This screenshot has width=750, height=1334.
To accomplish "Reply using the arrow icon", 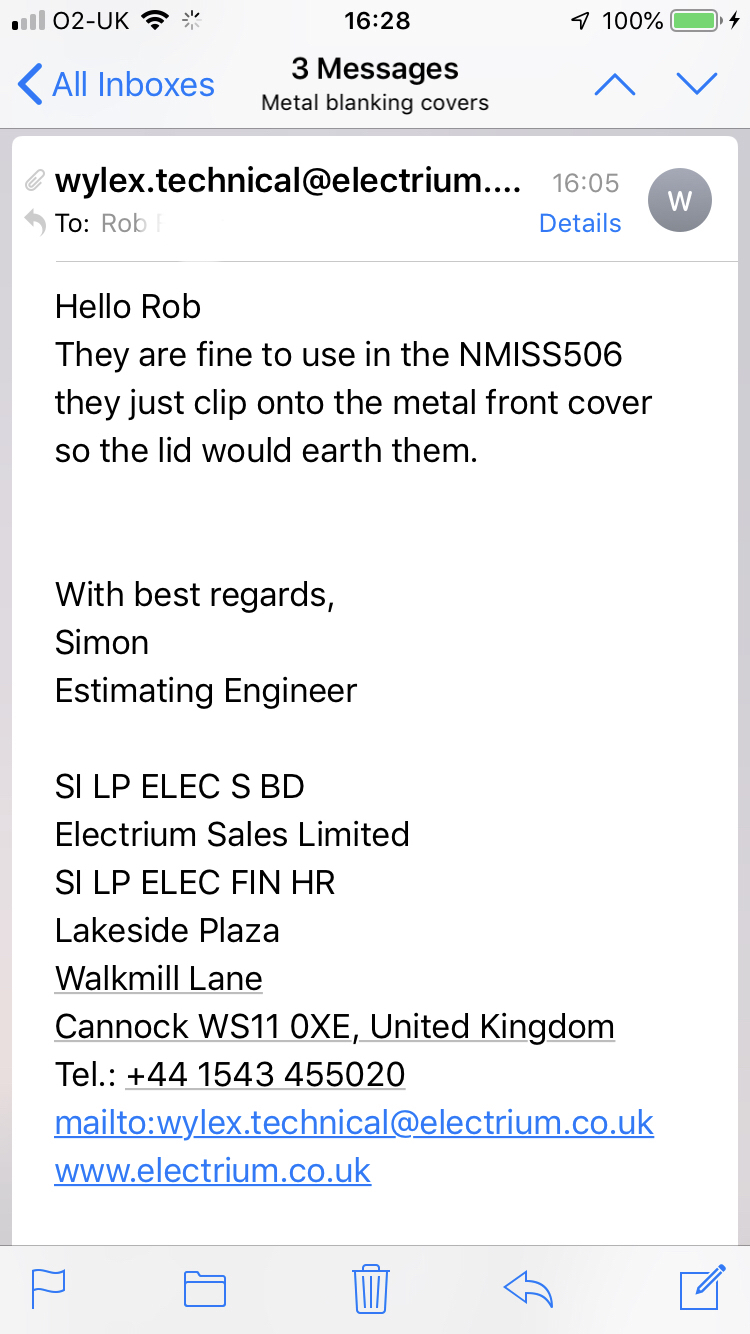I will pos(529,1288).
